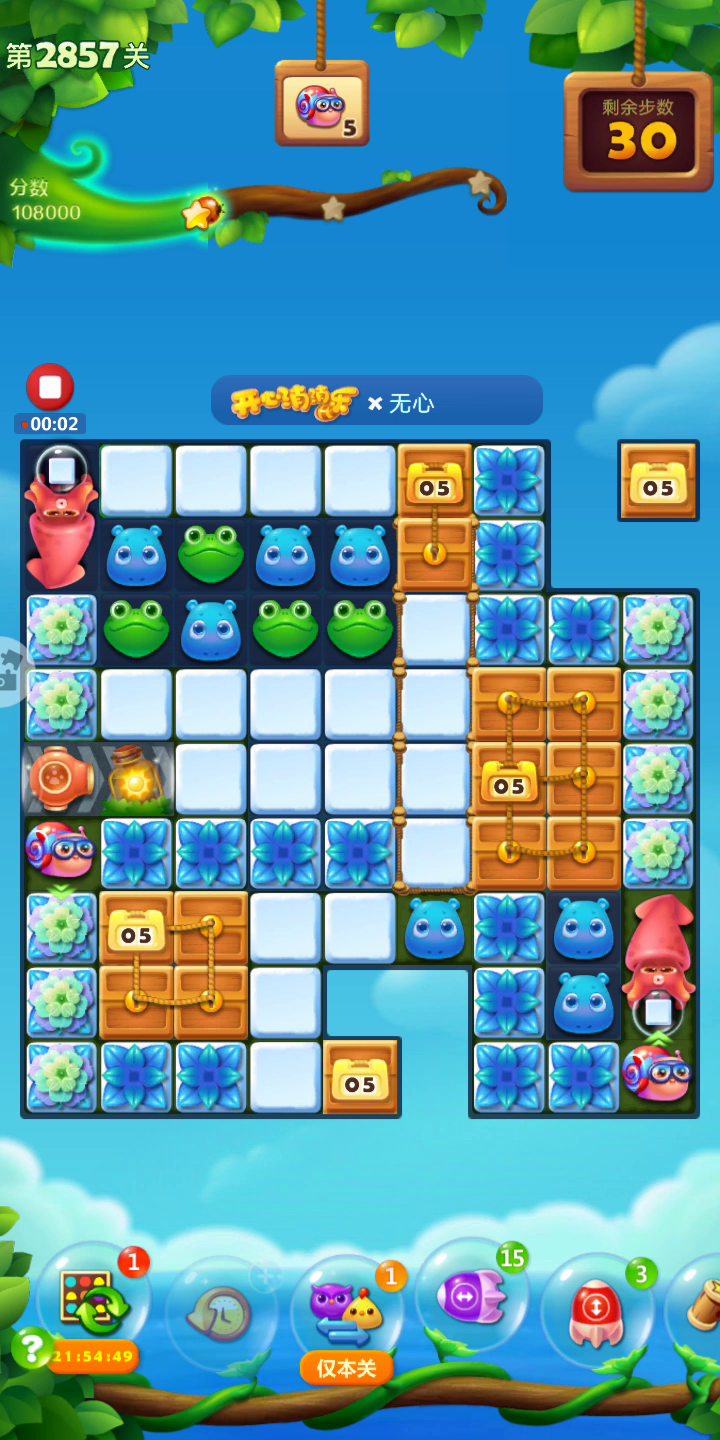Use the purple horizontal rocket booster

(x=471, y=1296)
